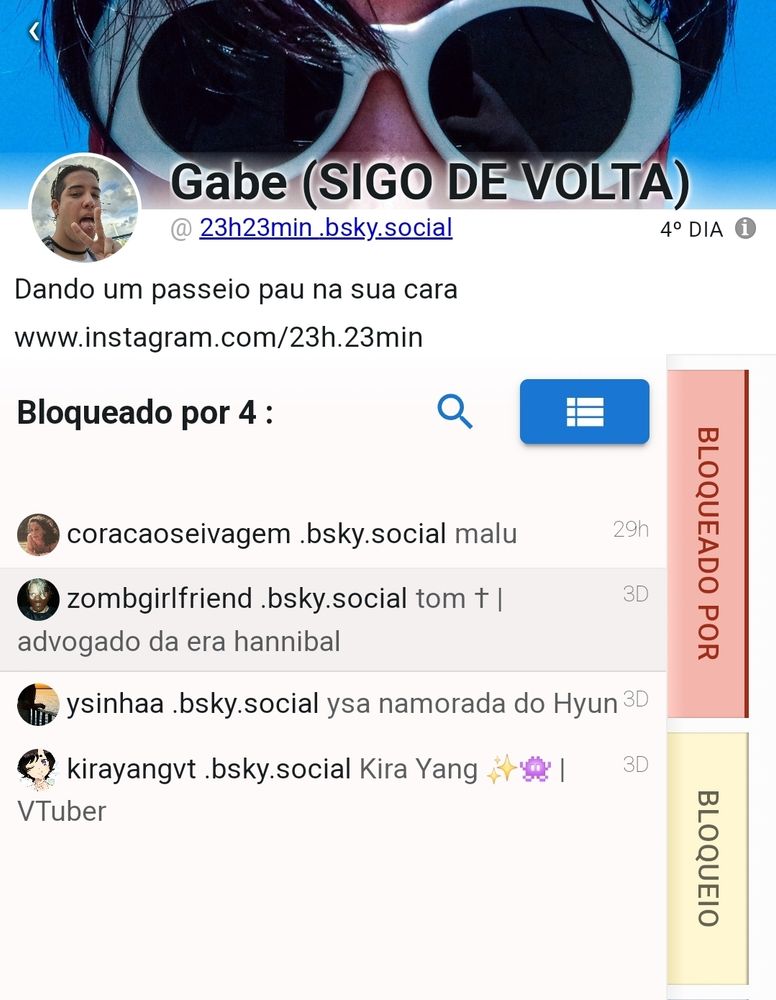The width and height of the screenshot is (776, 1000).
Task: Open ysinhaa.bsky.social row
Action: (333, 703)
